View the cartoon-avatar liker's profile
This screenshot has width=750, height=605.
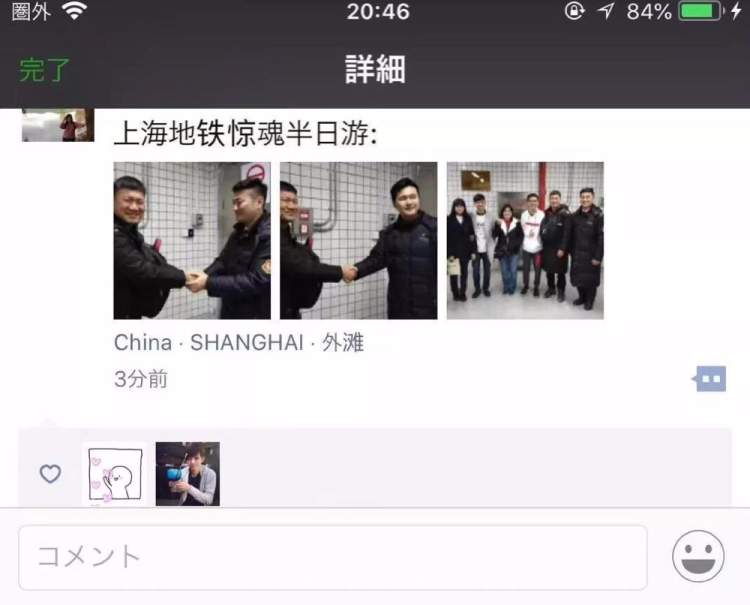[x=113, y=473]
